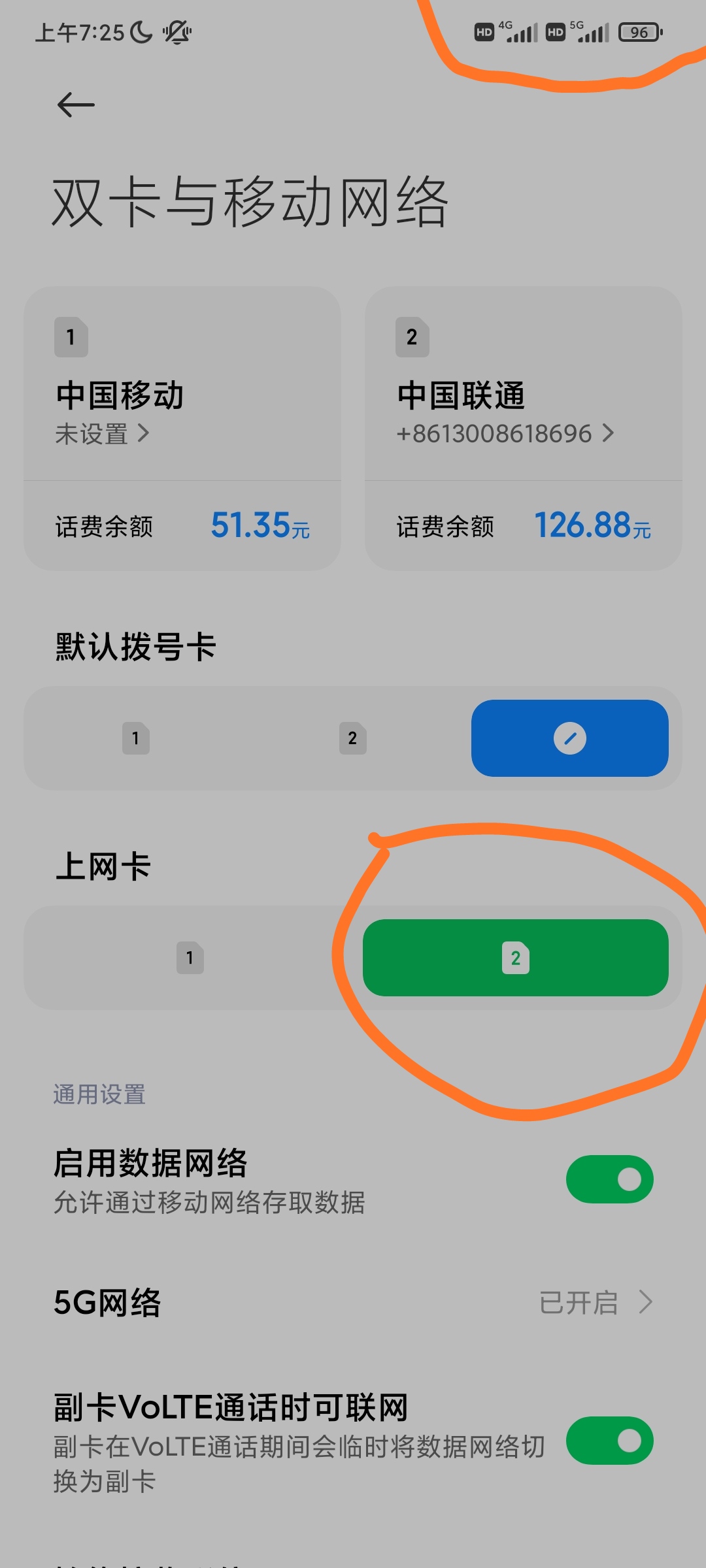Open 5G网络 settings
This screenshot has height=1568, width=706.
(353, 1302)
